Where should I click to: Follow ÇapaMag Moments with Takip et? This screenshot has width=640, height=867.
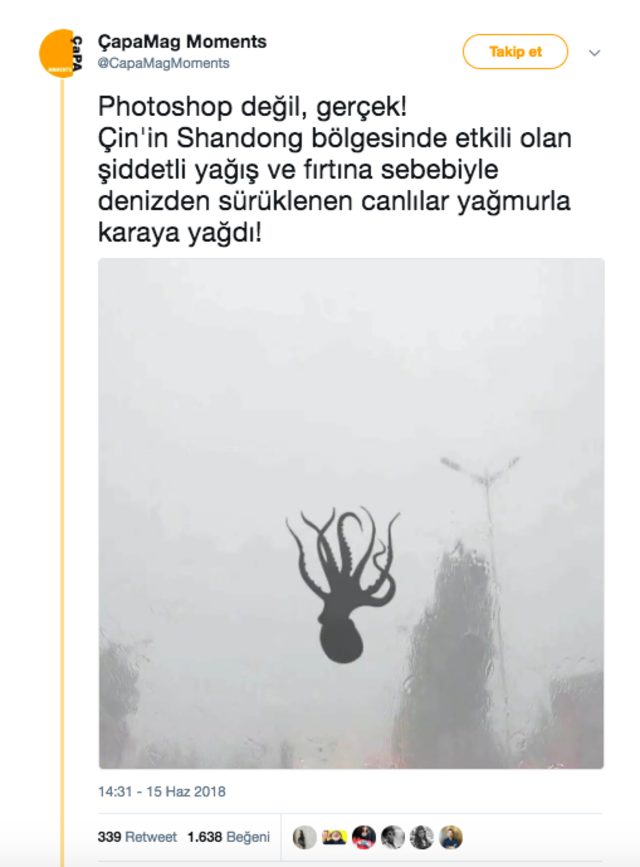click(515, 52)
